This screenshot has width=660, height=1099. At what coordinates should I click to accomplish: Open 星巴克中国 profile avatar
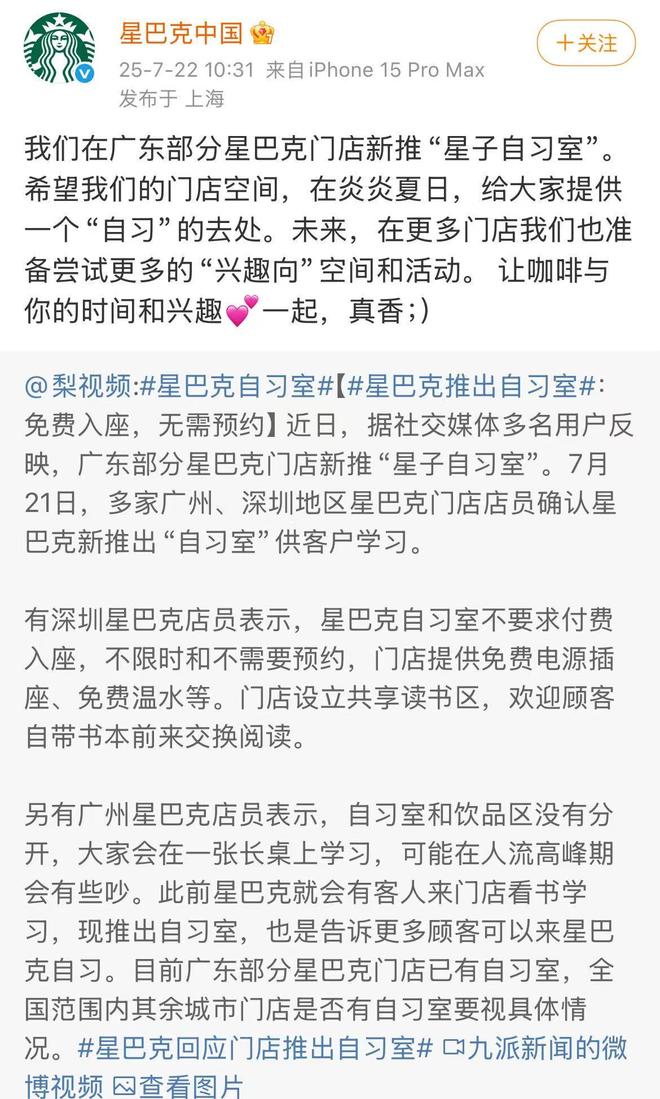(59, 50)
